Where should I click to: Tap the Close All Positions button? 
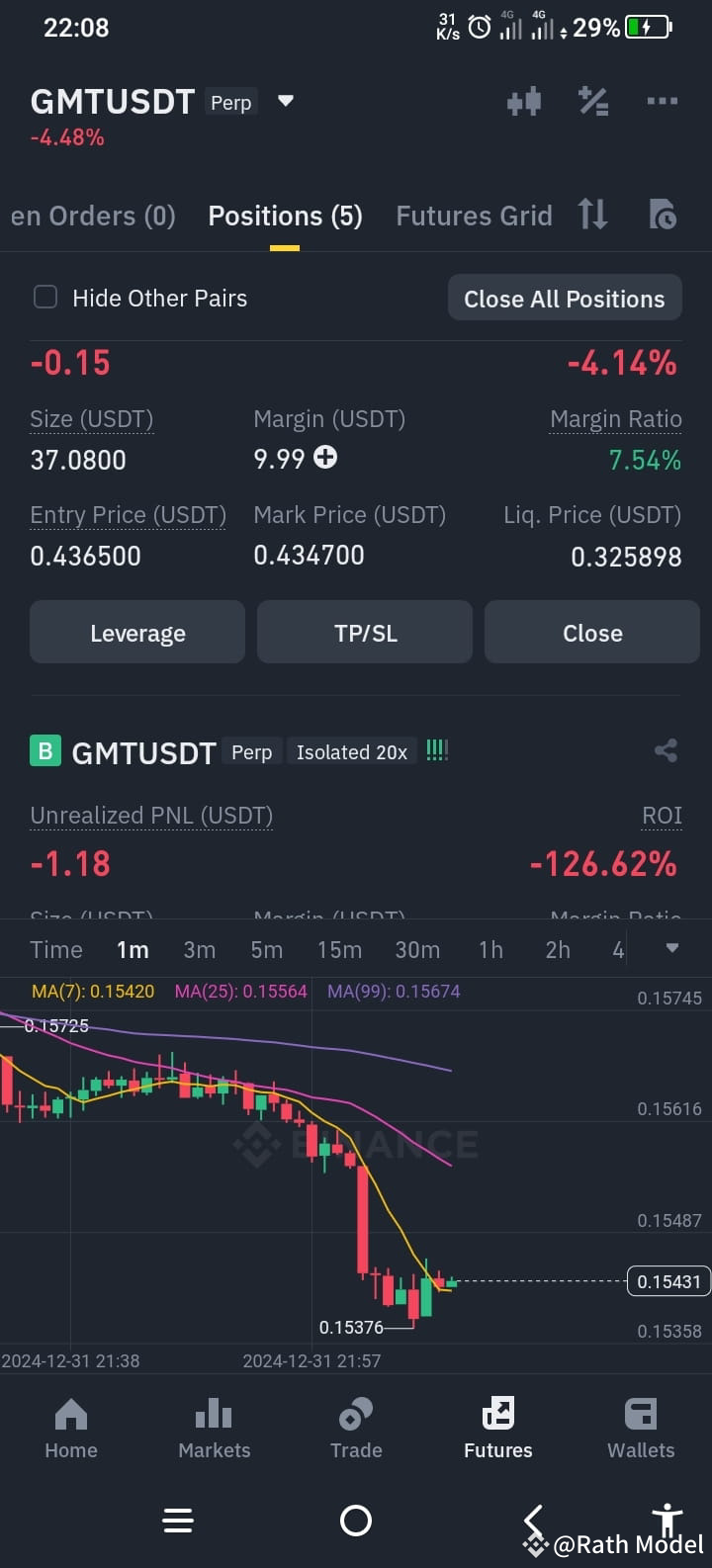tap(565, 297)
